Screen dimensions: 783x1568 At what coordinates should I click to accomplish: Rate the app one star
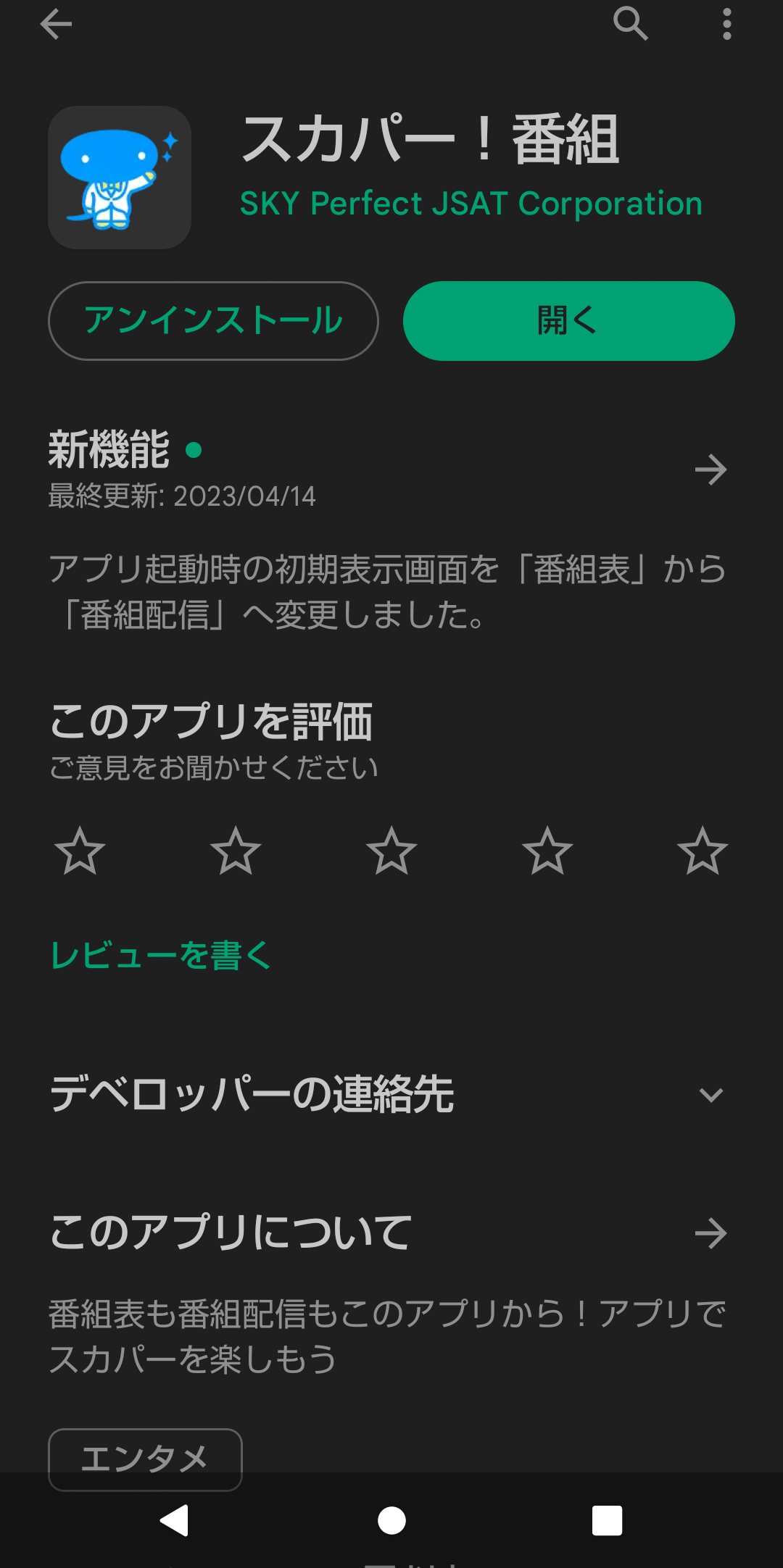(x=80, y=851)
